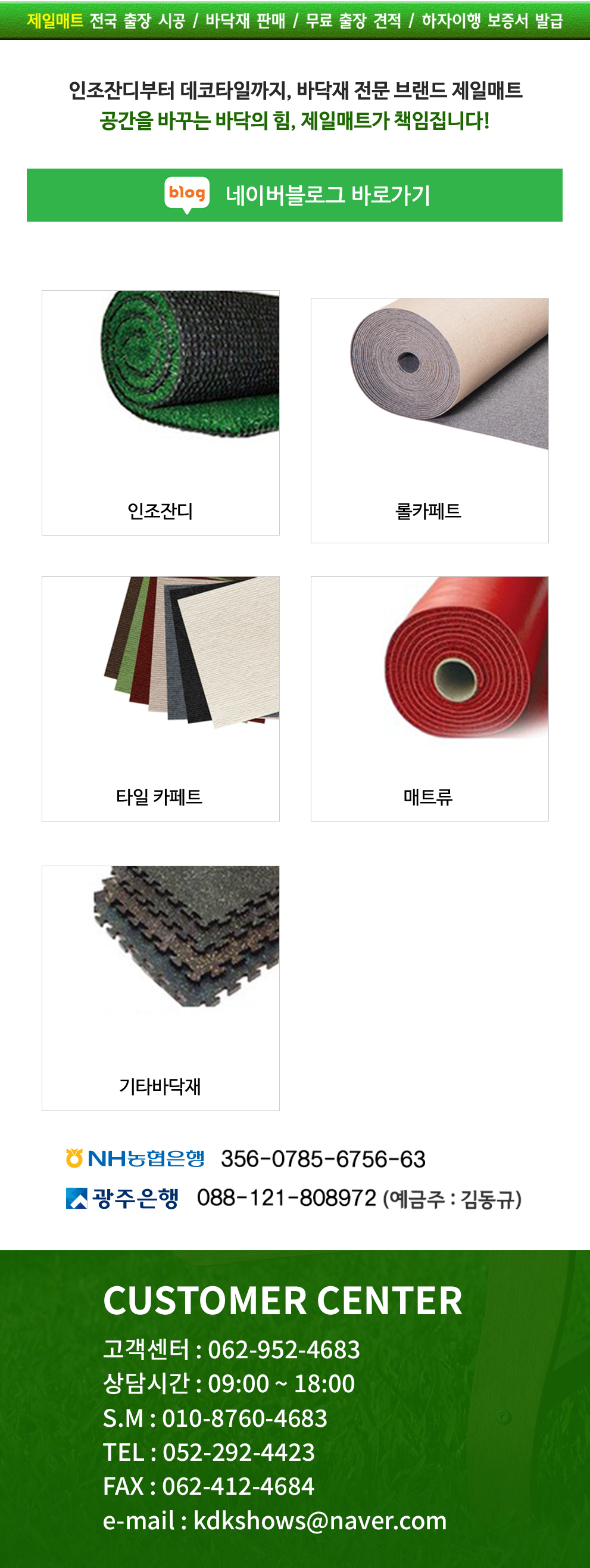Open the 롤카페트 category tile

coord(429,420)
